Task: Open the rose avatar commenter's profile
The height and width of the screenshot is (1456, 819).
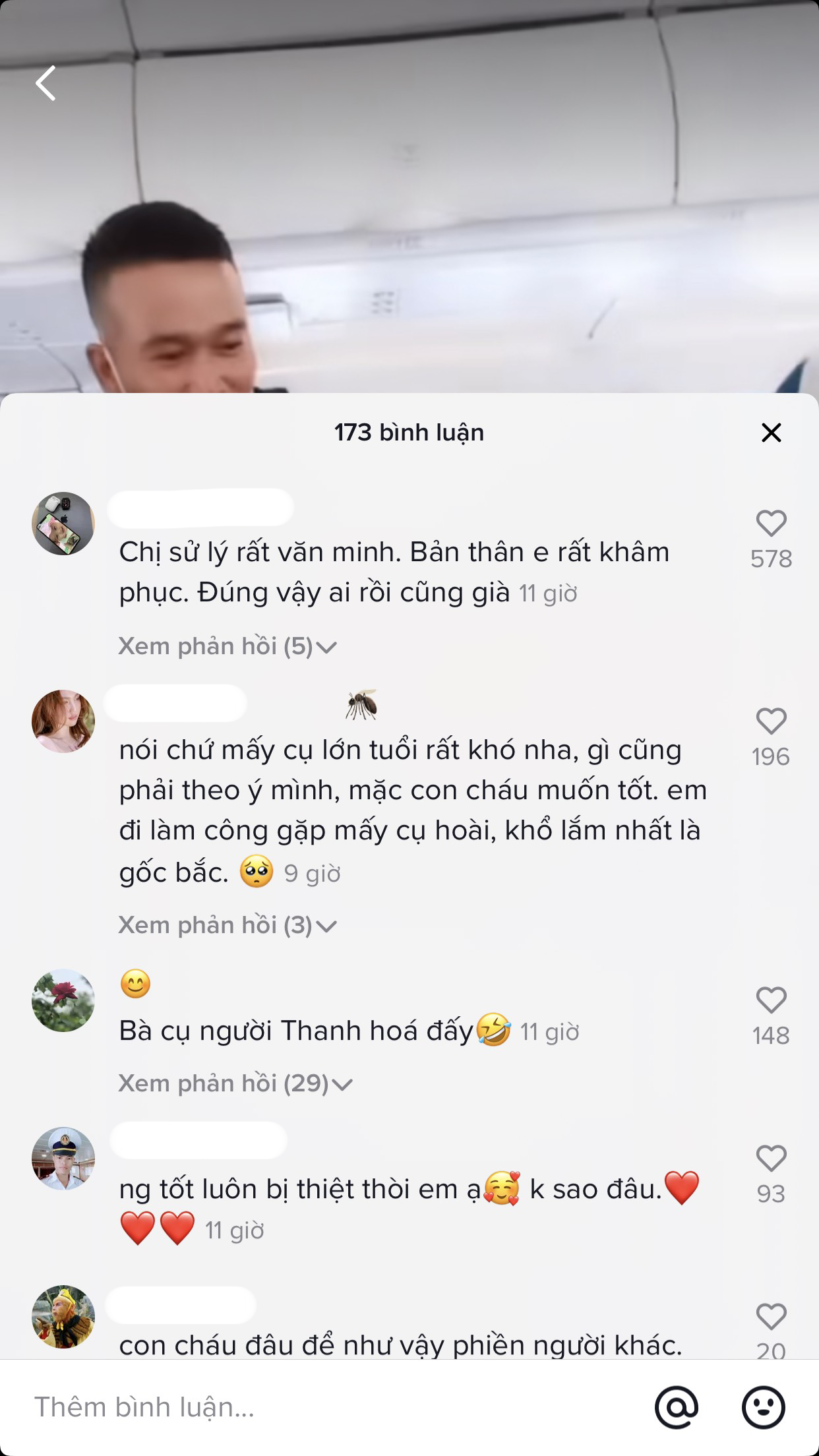Action: [63, 1000]
